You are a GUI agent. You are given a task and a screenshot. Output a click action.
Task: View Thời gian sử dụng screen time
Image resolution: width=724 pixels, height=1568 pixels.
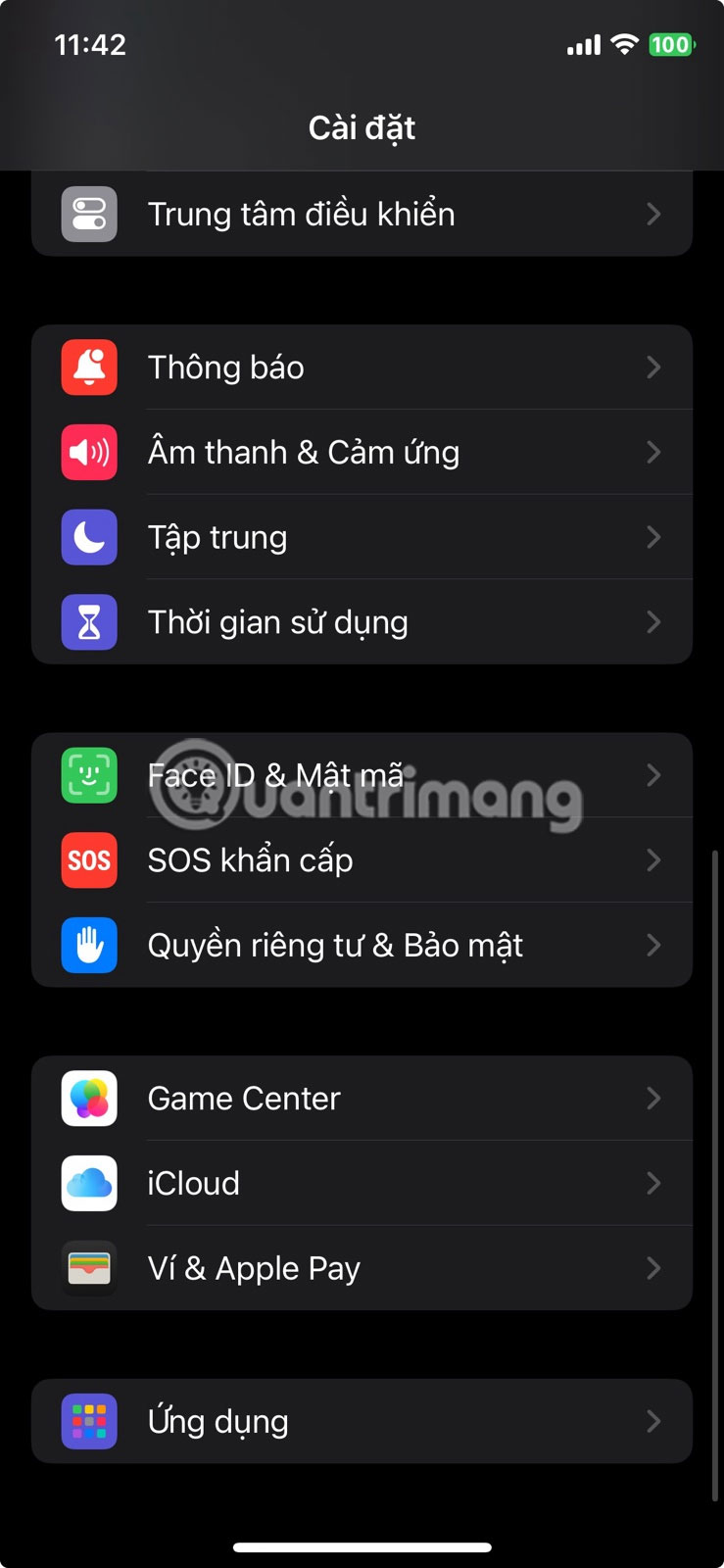362,622
